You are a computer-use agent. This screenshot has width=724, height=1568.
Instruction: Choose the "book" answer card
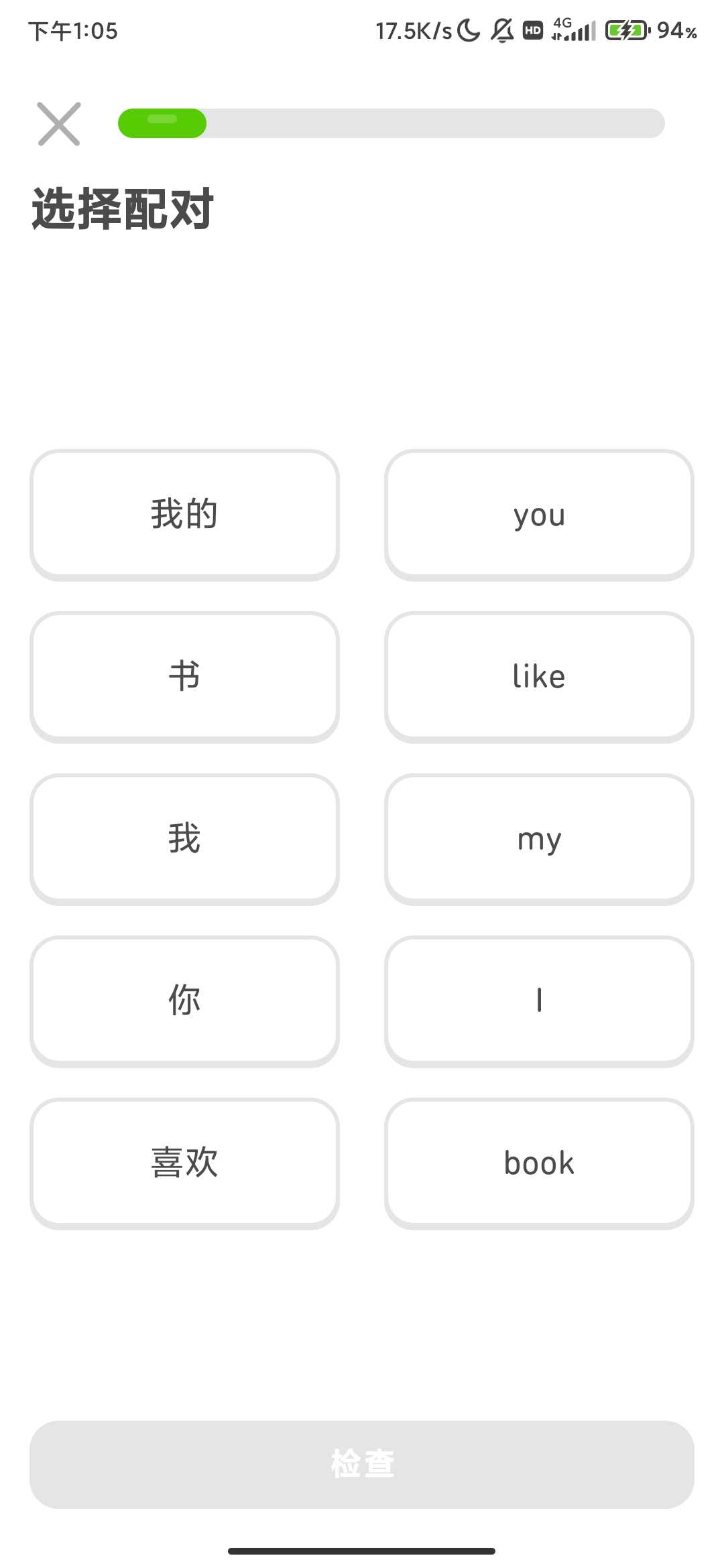click(x=539, y=1163)
